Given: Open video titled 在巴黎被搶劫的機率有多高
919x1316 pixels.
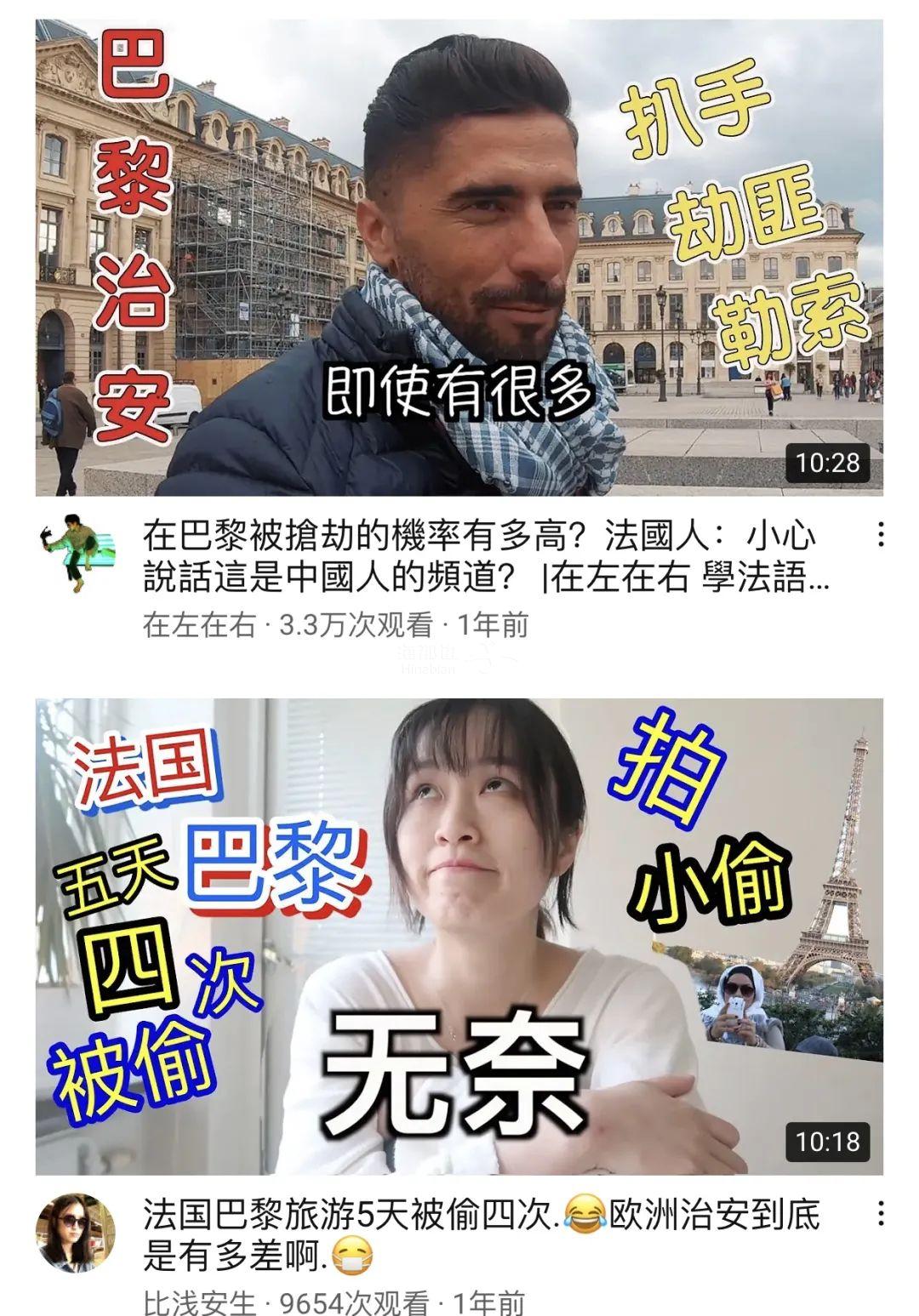Looking at the screenshot, I should pos(485,557).
